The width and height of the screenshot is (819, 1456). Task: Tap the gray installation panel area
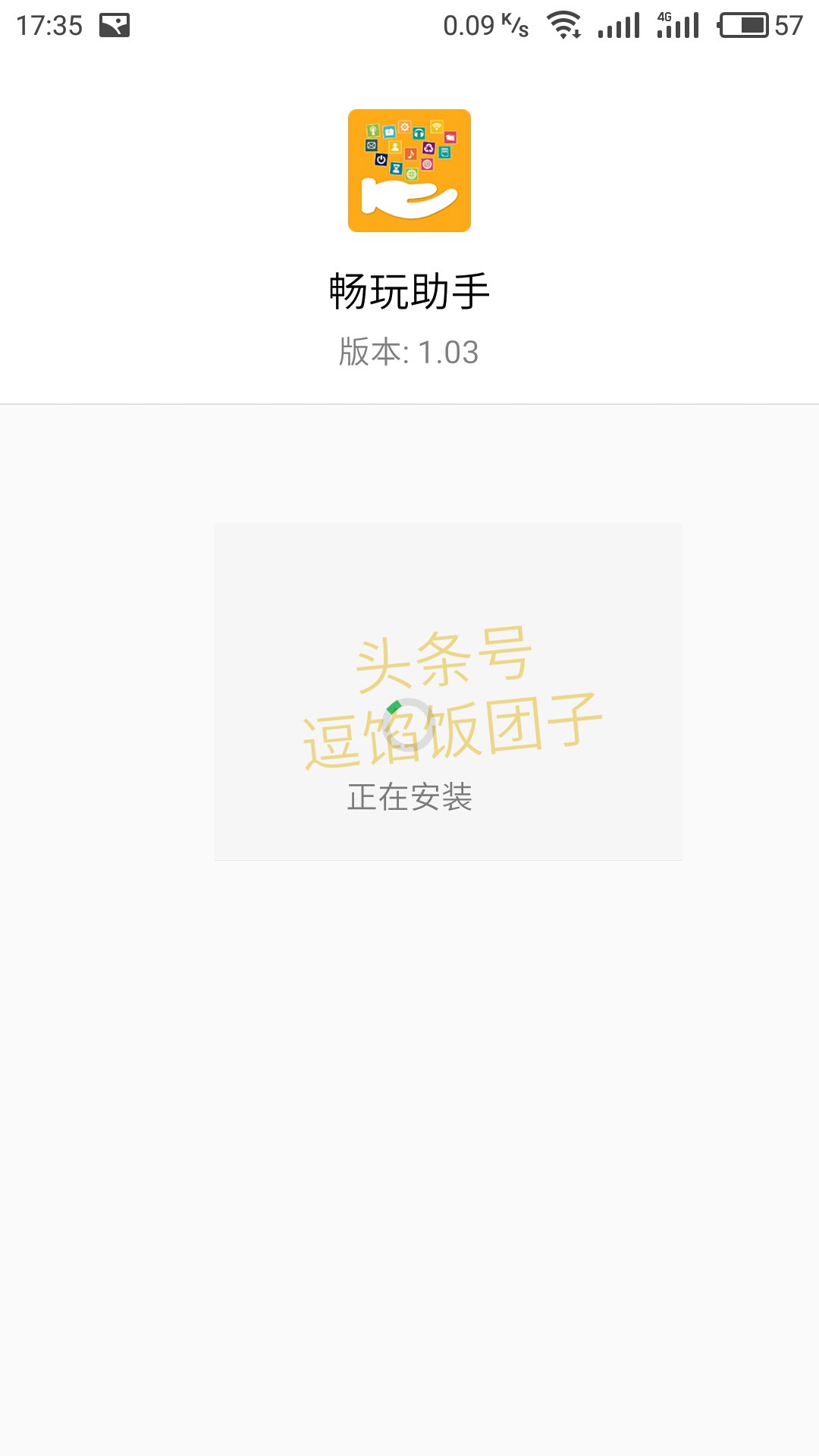[447, 576]
